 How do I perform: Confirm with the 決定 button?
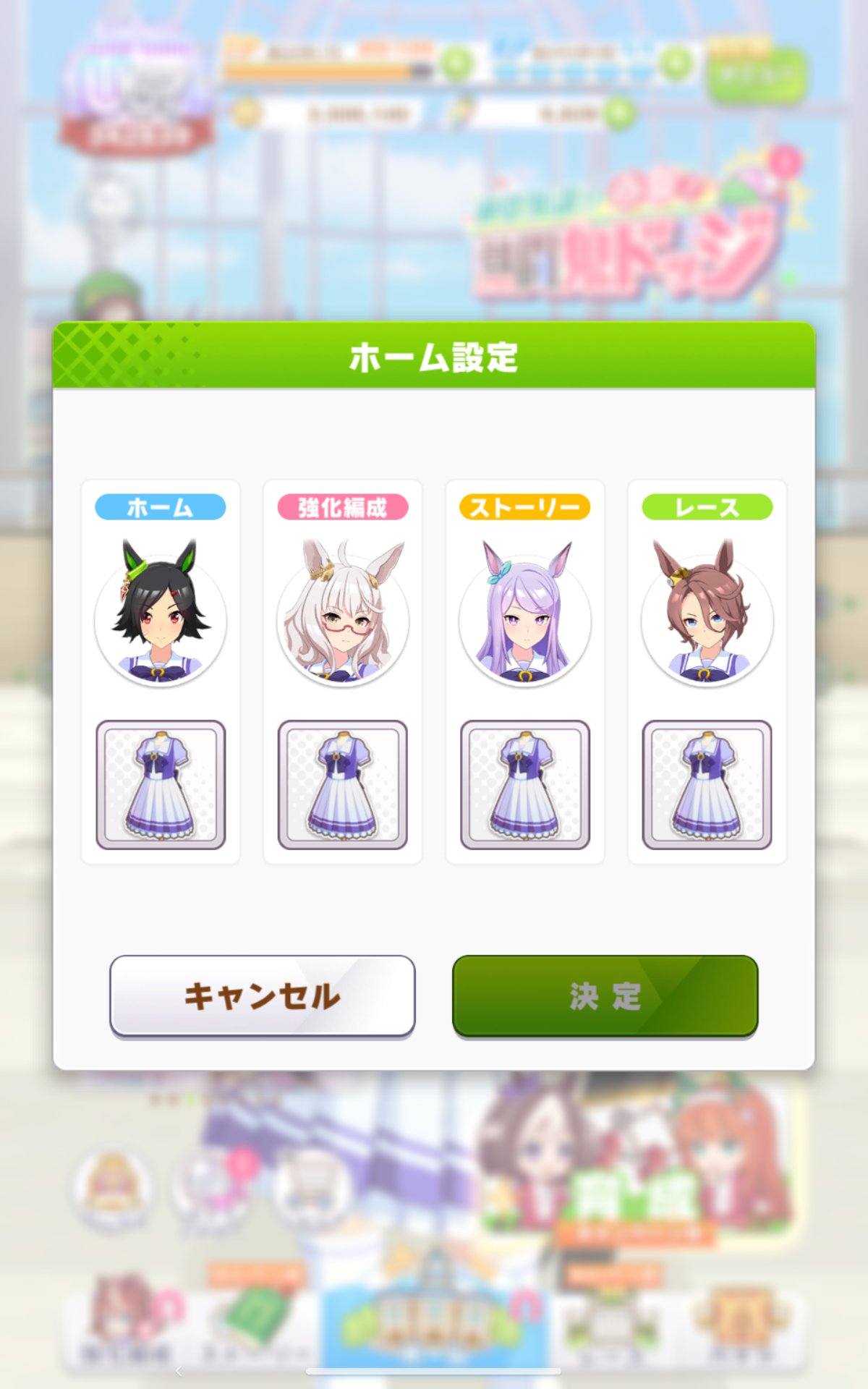point(605,995)
